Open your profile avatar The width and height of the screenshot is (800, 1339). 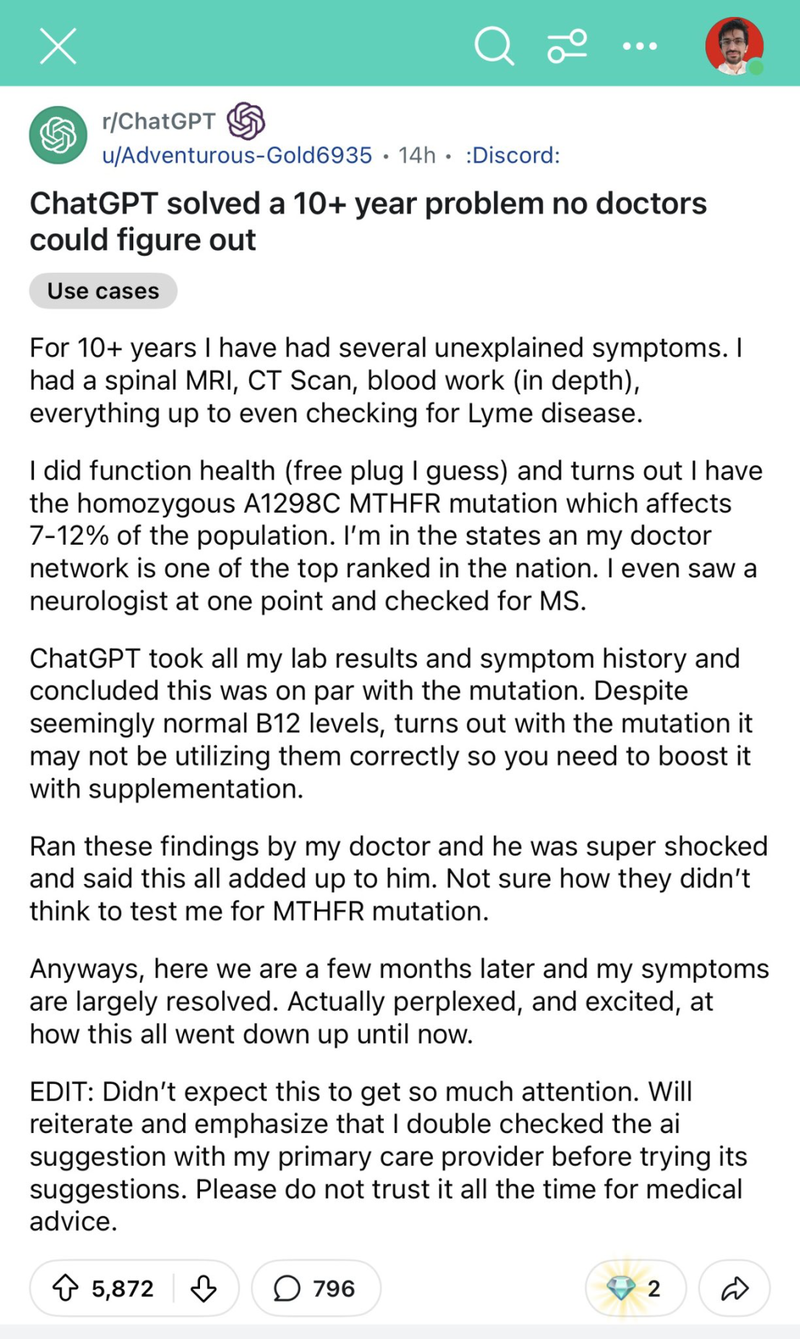[735, 46]
